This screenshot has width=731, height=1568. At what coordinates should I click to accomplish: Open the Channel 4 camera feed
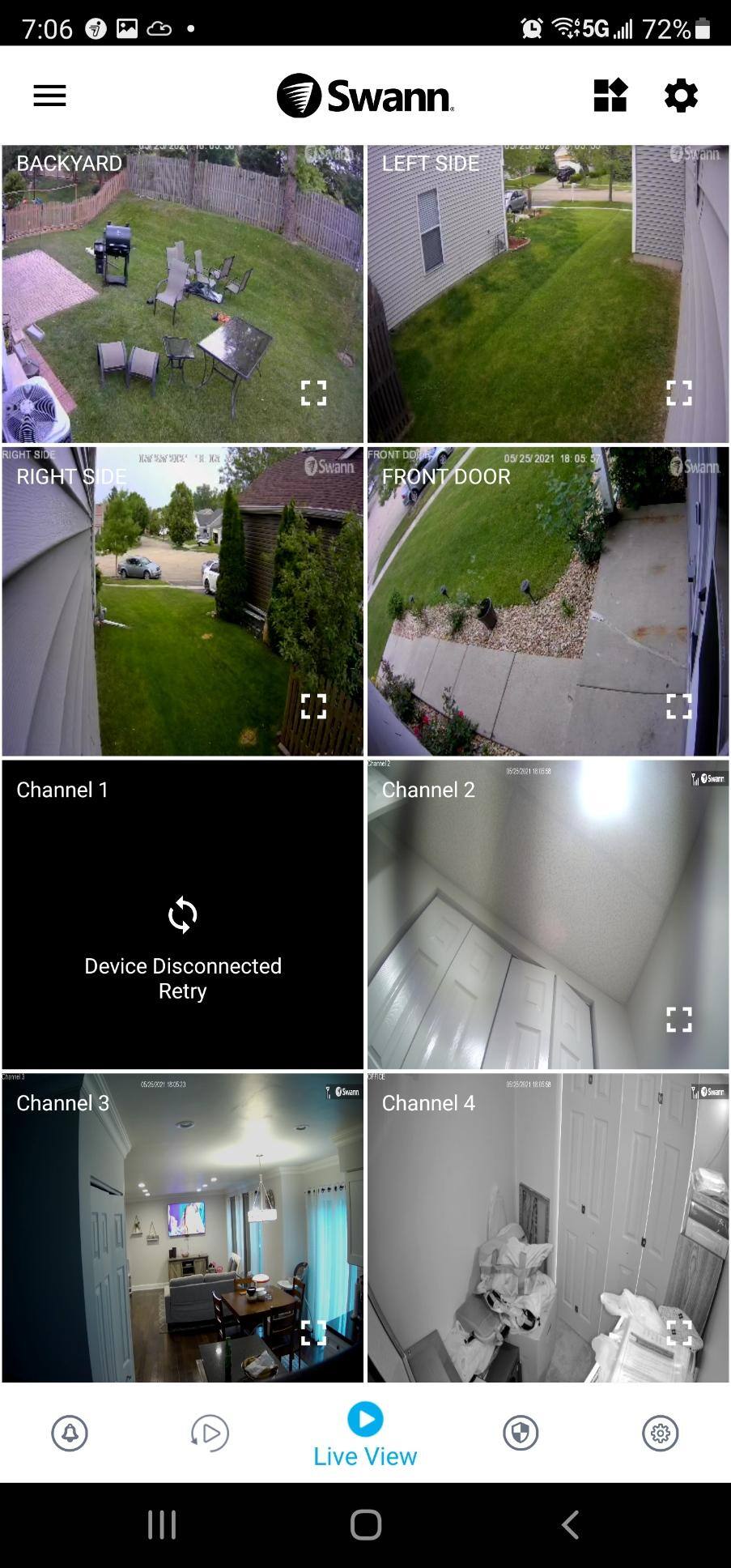point(547,1227)
